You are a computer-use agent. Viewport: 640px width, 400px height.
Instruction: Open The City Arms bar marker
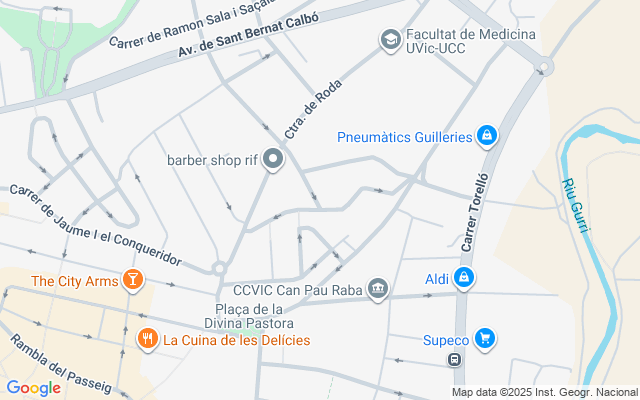[133, 280]
